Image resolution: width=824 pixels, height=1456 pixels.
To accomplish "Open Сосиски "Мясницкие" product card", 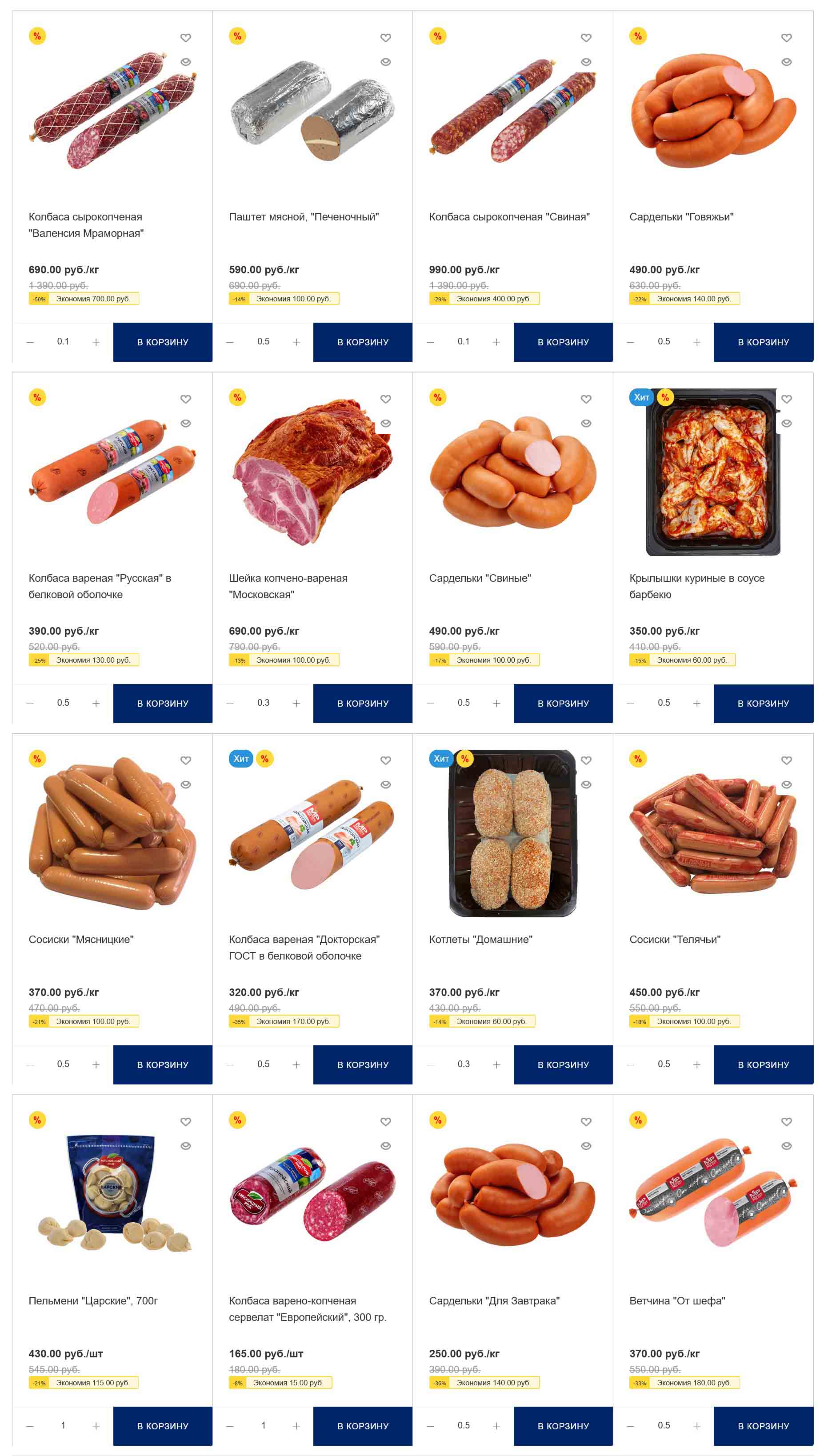I will (81, 939).
